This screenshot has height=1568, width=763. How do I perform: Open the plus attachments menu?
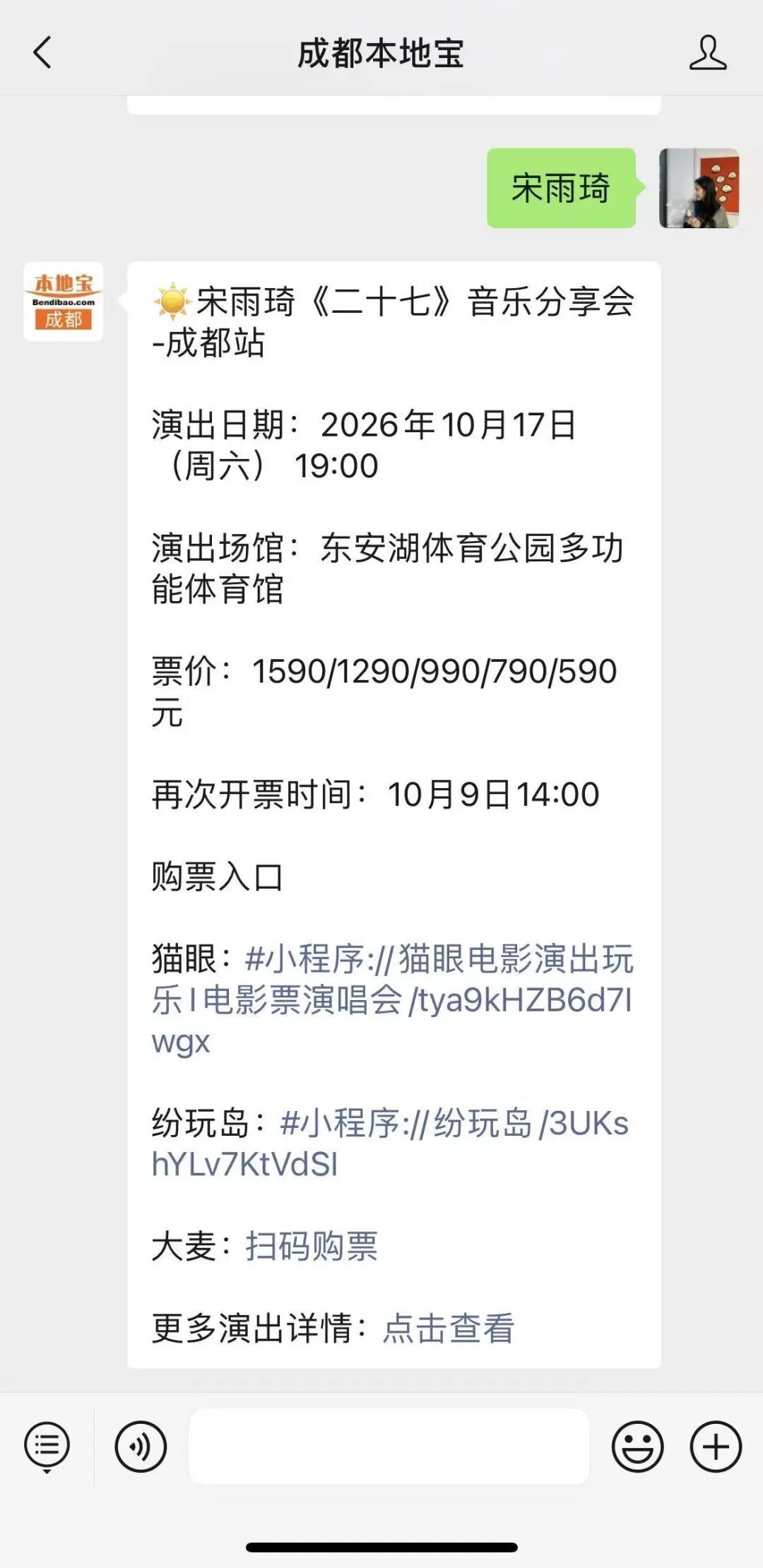click(716, 1447)
